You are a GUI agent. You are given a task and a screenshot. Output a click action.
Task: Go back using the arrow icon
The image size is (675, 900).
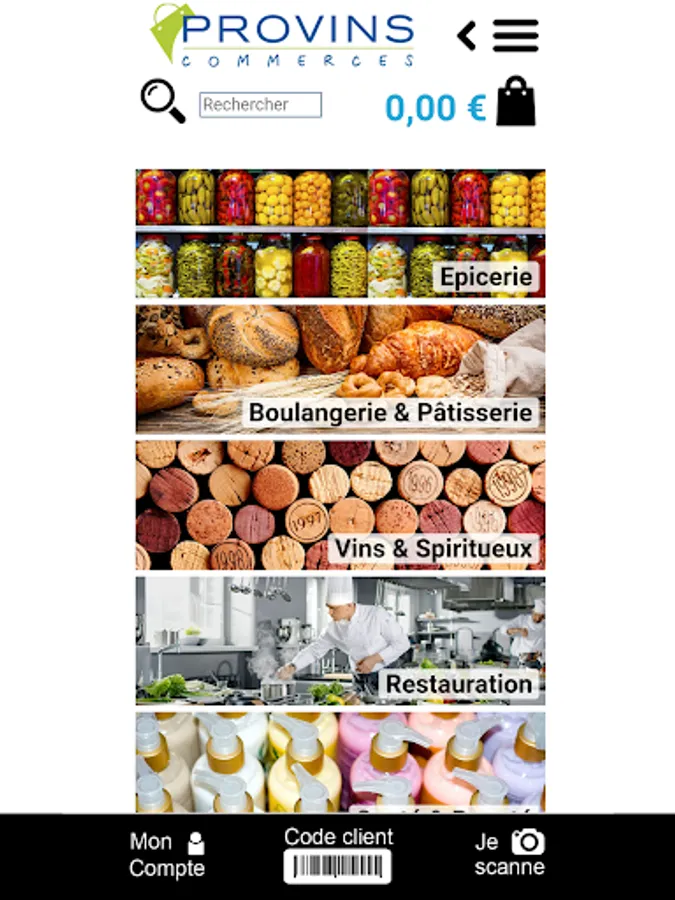467,36
